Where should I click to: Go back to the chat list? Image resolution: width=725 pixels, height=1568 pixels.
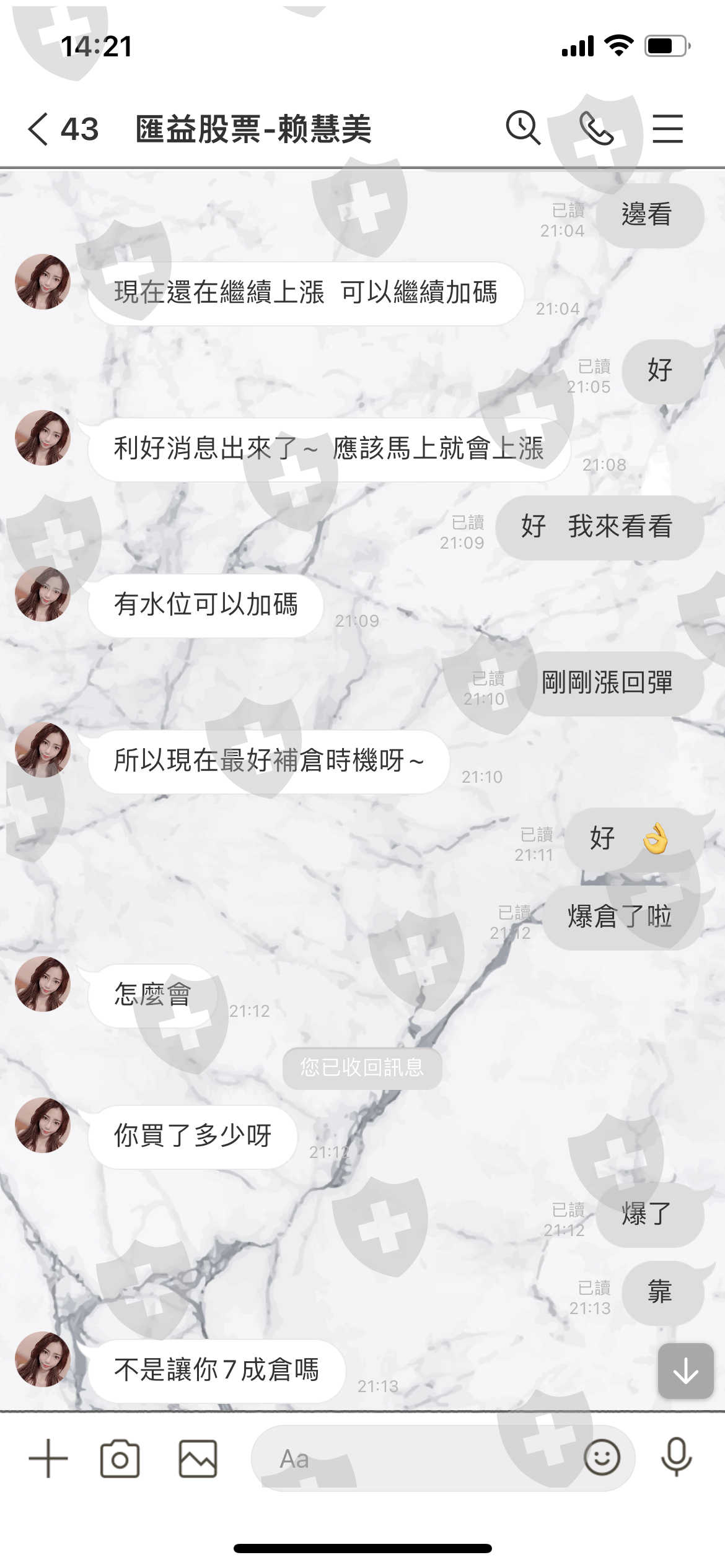point(38,129)
